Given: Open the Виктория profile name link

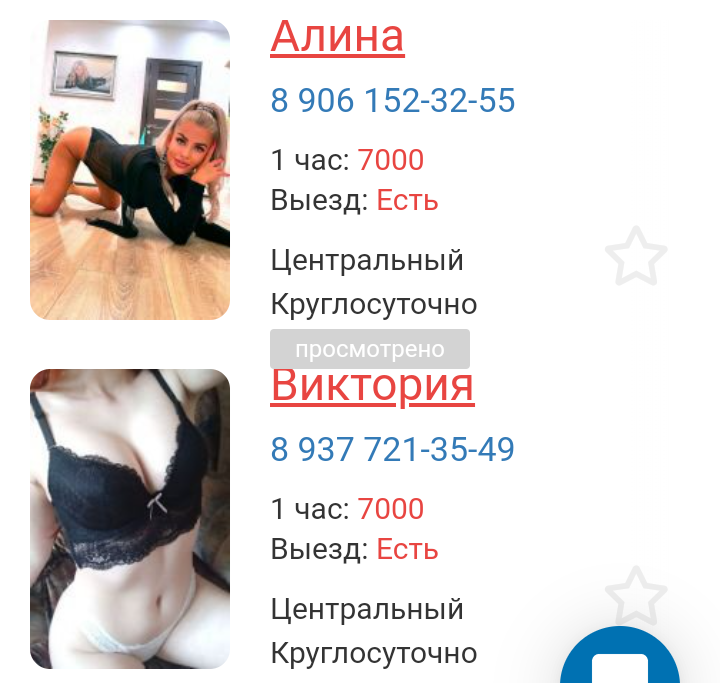Looking at the screenshot, I should click(372, 385).
